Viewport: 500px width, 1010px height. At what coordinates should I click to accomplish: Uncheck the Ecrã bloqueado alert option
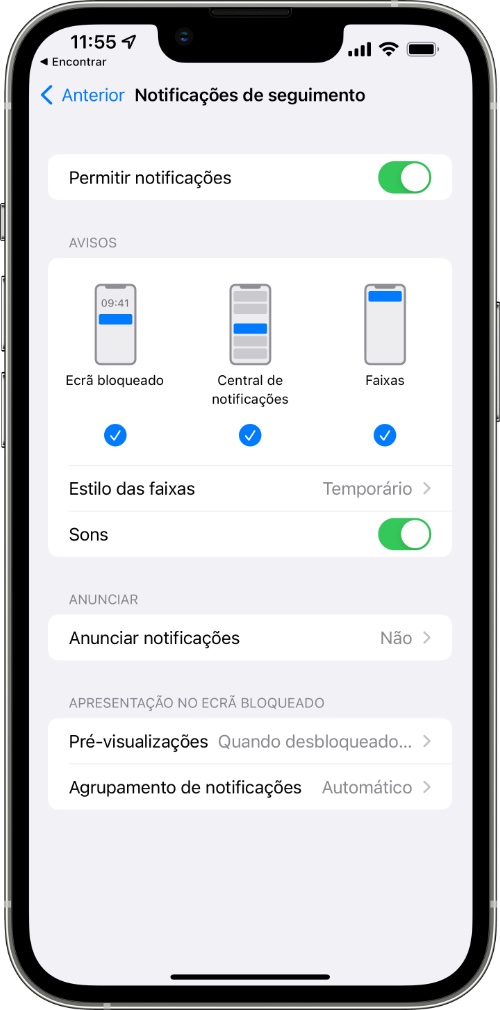[x=115, y=436]
